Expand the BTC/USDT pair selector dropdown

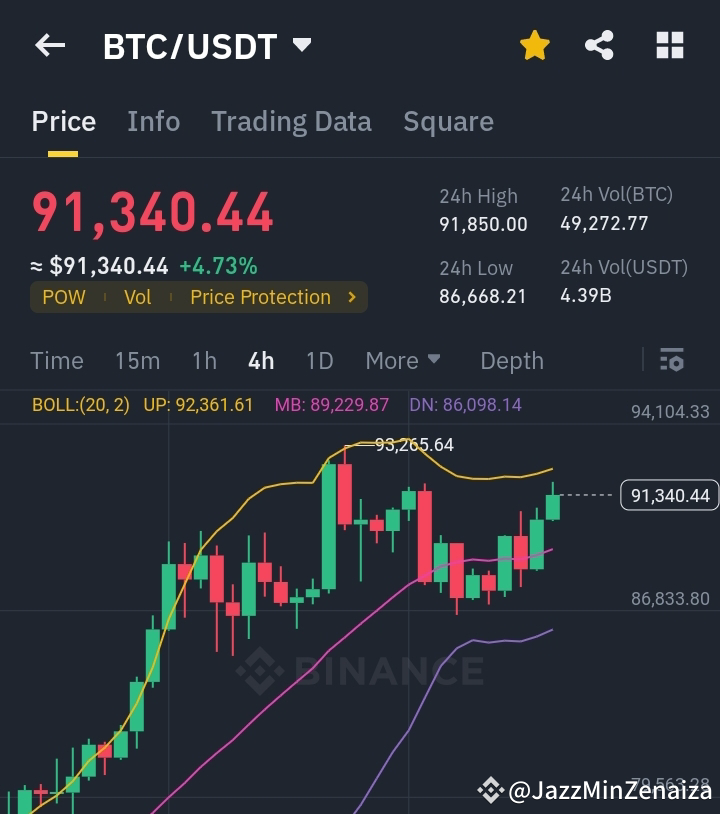click(299, 44)
